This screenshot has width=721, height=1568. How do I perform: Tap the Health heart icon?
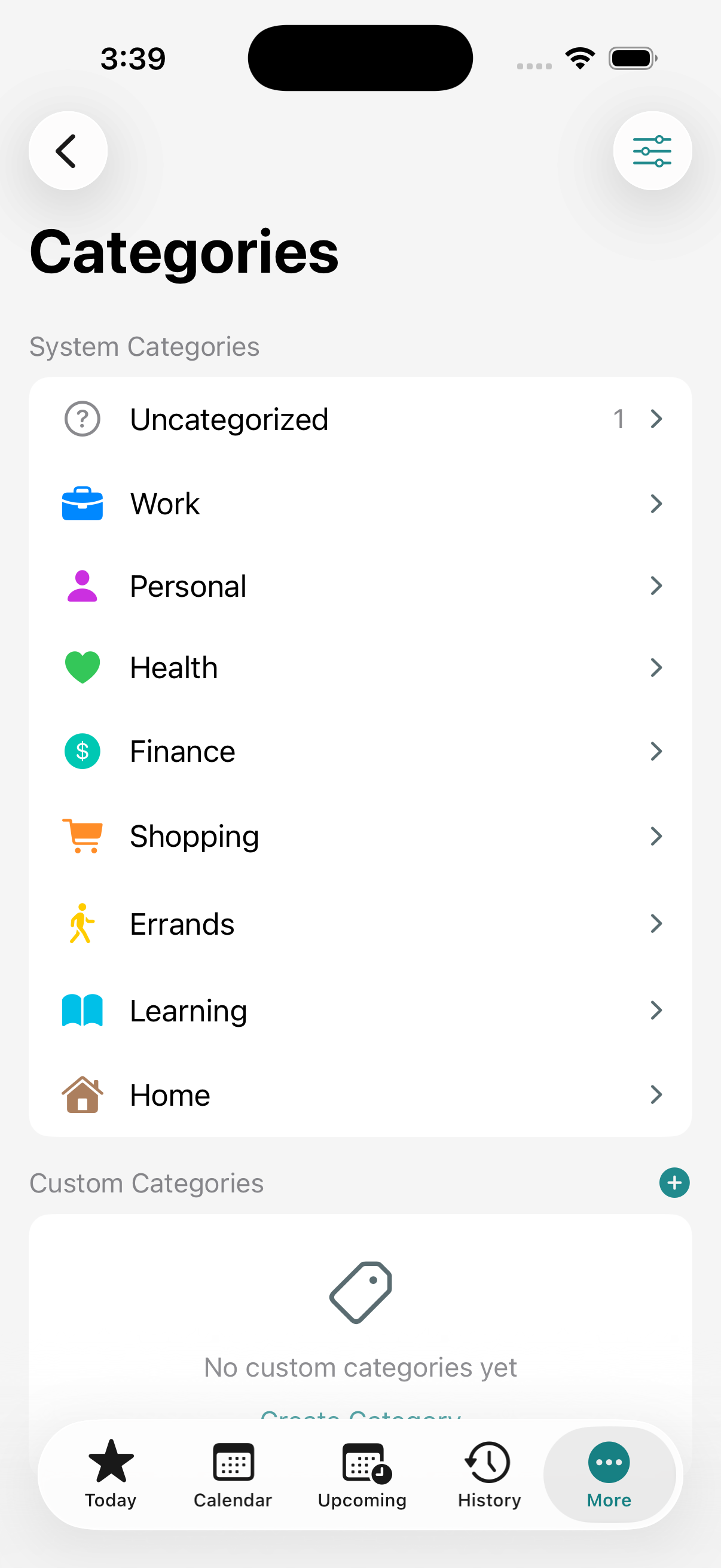82,667
